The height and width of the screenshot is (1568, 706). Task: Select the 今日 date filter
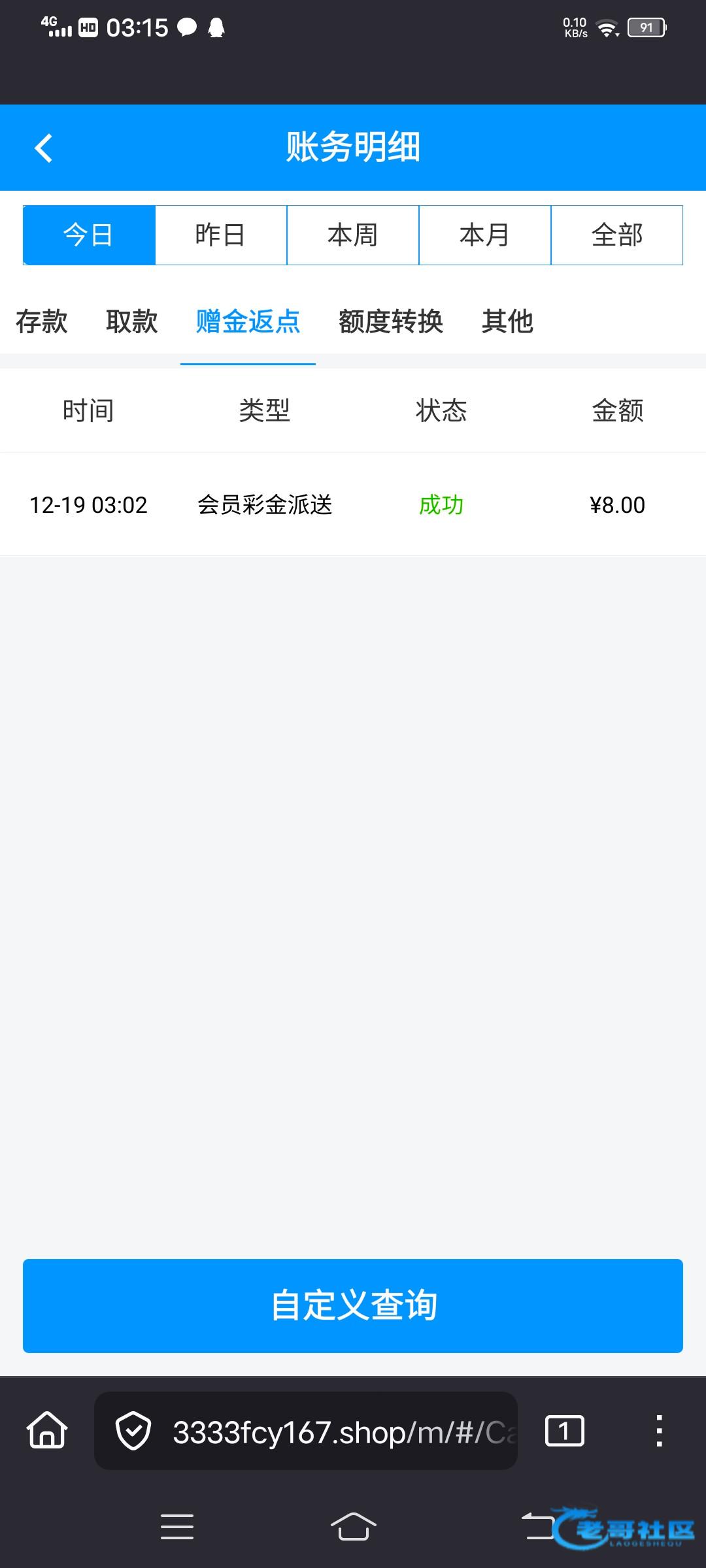click(89, 235)
